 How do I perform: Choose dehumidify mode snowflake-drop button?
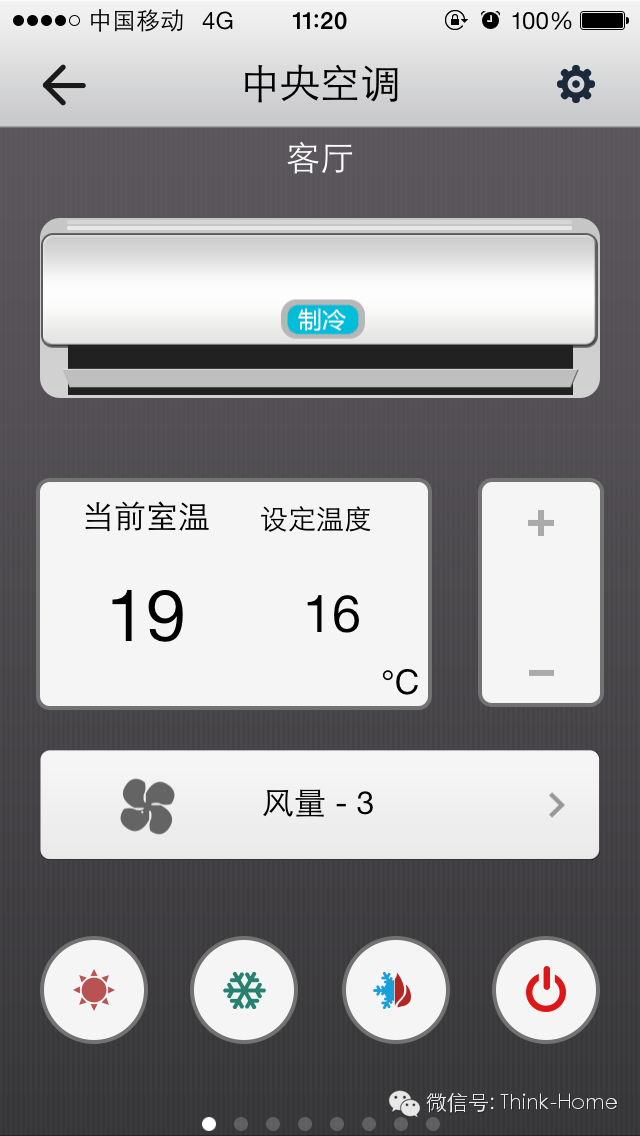[395, 990]
